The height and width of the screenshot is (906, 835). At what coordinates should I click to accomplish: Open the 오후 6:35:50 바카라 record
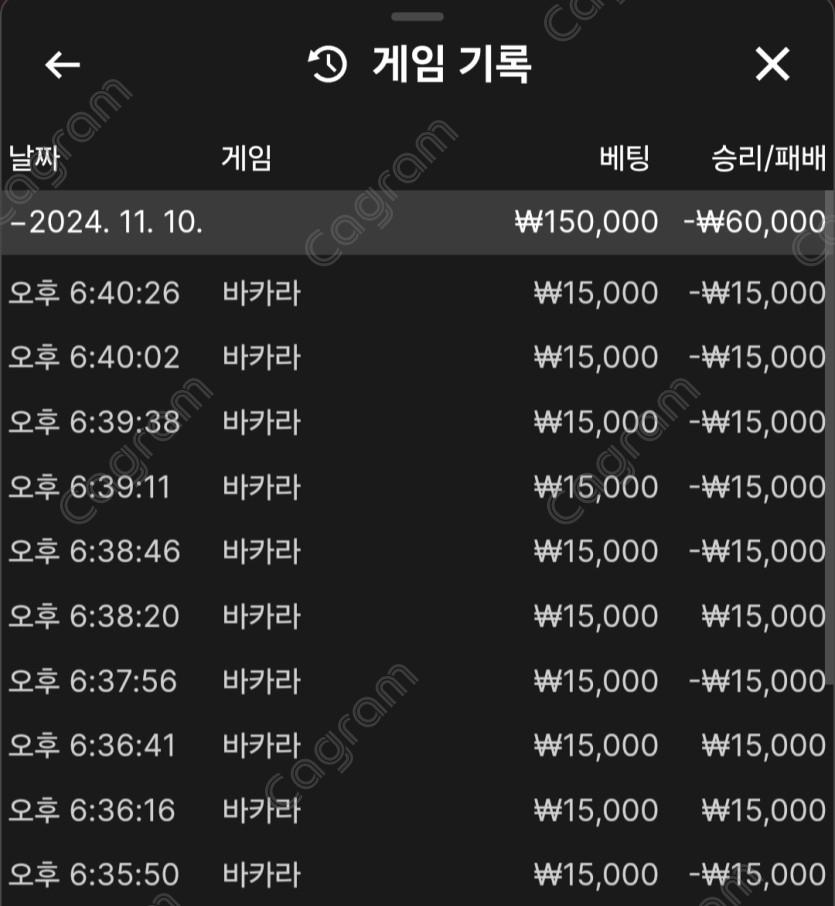[417, 875]
